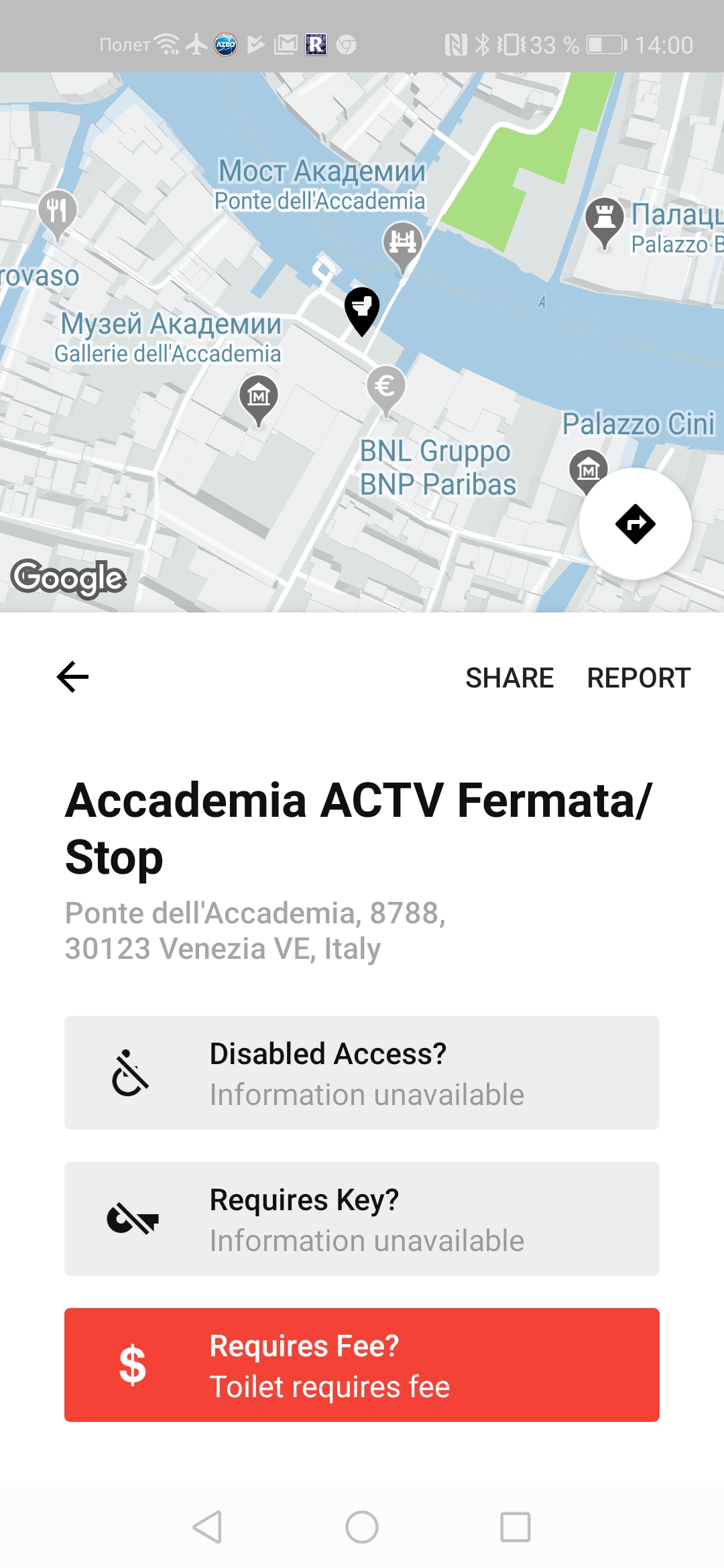Report this toilet listing
Screen dimensions: 724x1568
(638, 678)
